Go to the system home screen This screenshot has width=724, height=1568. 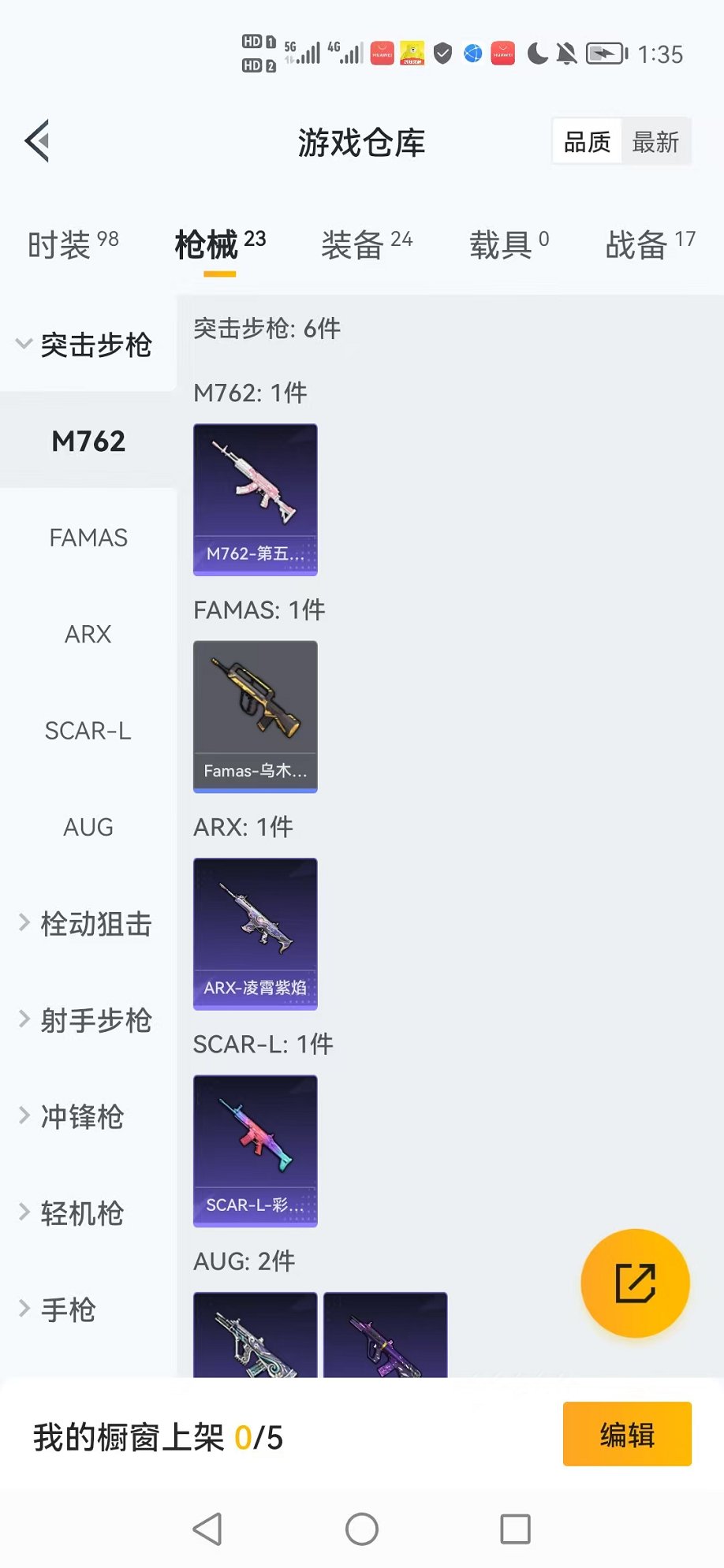pyautogui.click(x=362, y=1529)
